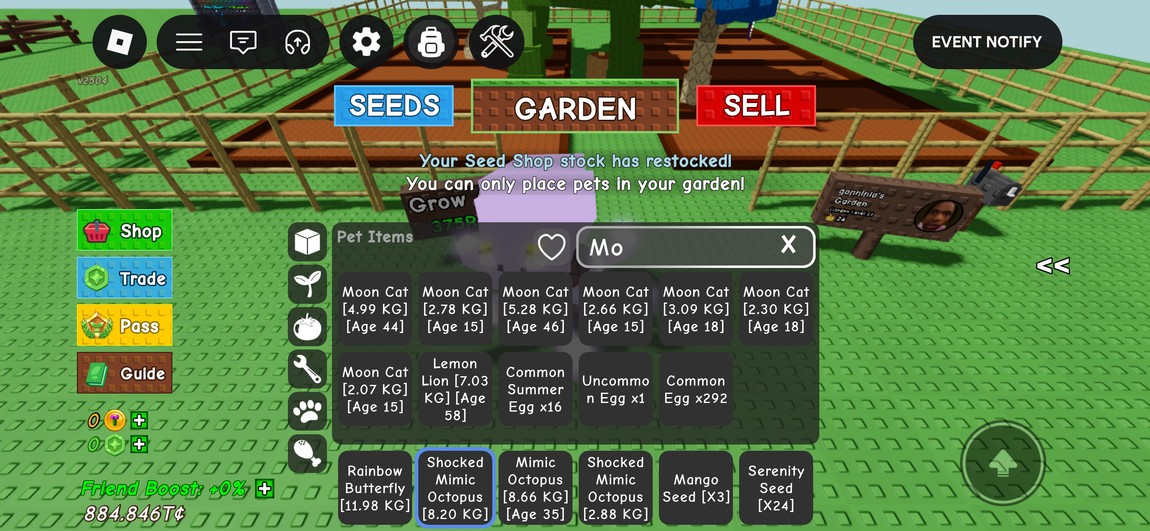Open the hammer and wrench tools

pos(496,42)
